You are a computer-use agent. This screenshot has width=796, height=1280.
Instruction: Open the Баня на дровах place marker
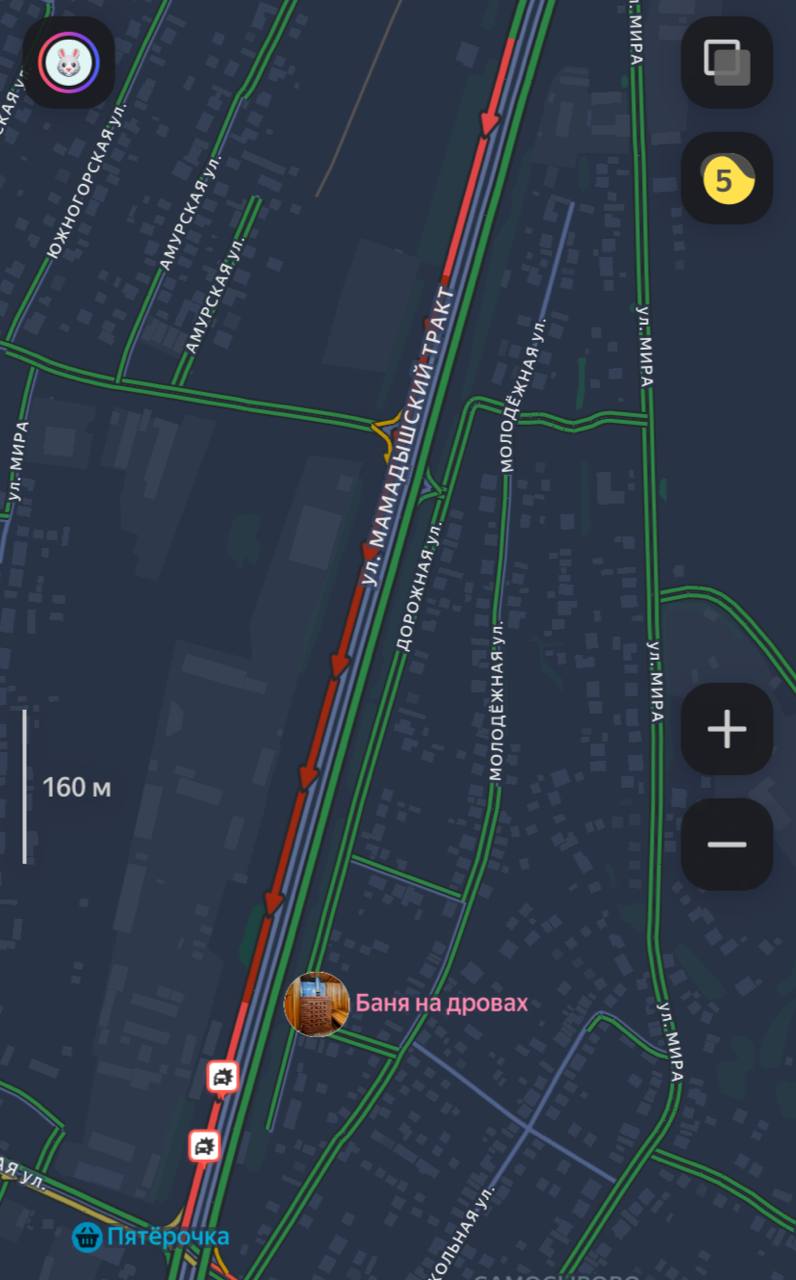click(x=317, y=1003)
